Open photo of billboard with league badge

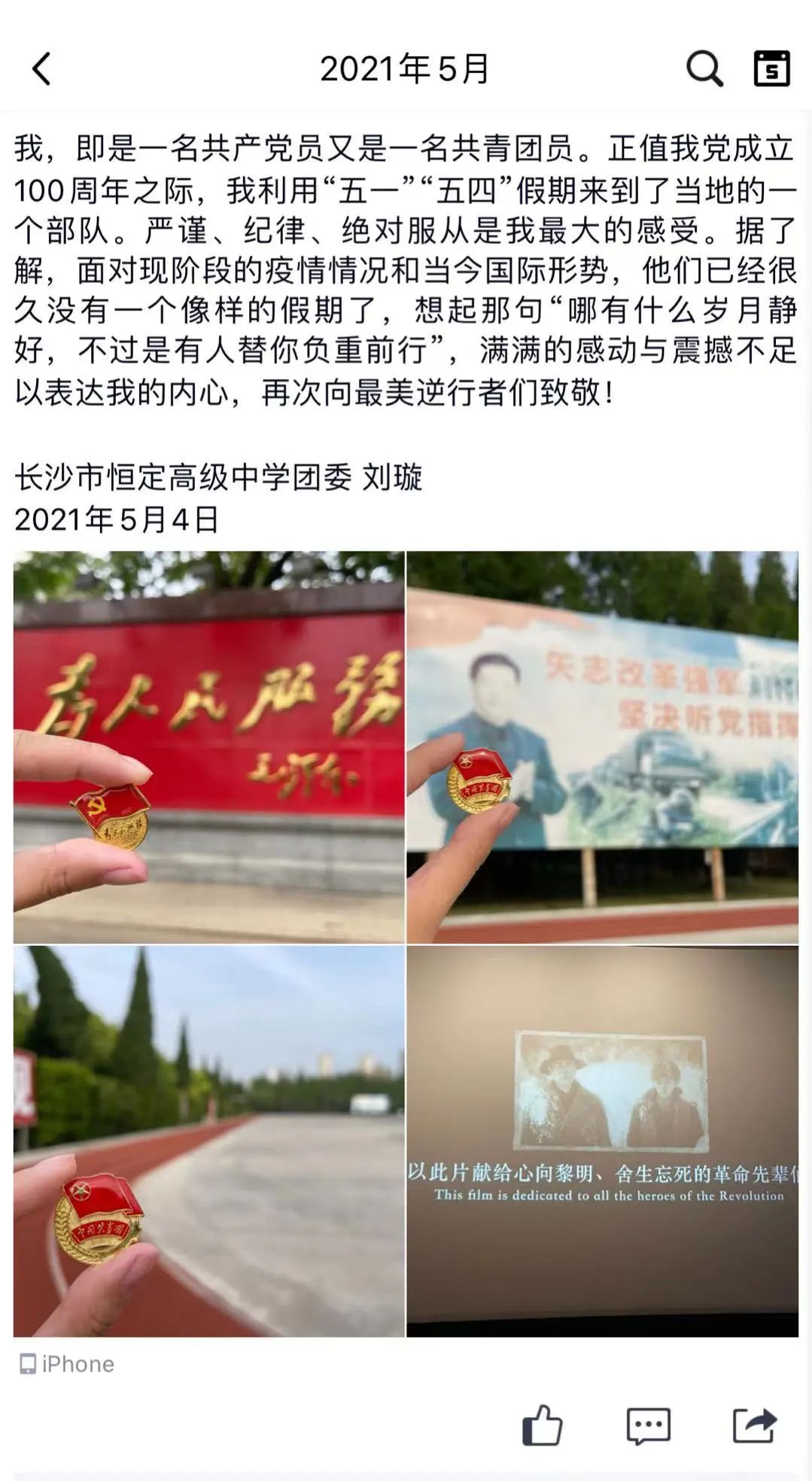point(602,747)
